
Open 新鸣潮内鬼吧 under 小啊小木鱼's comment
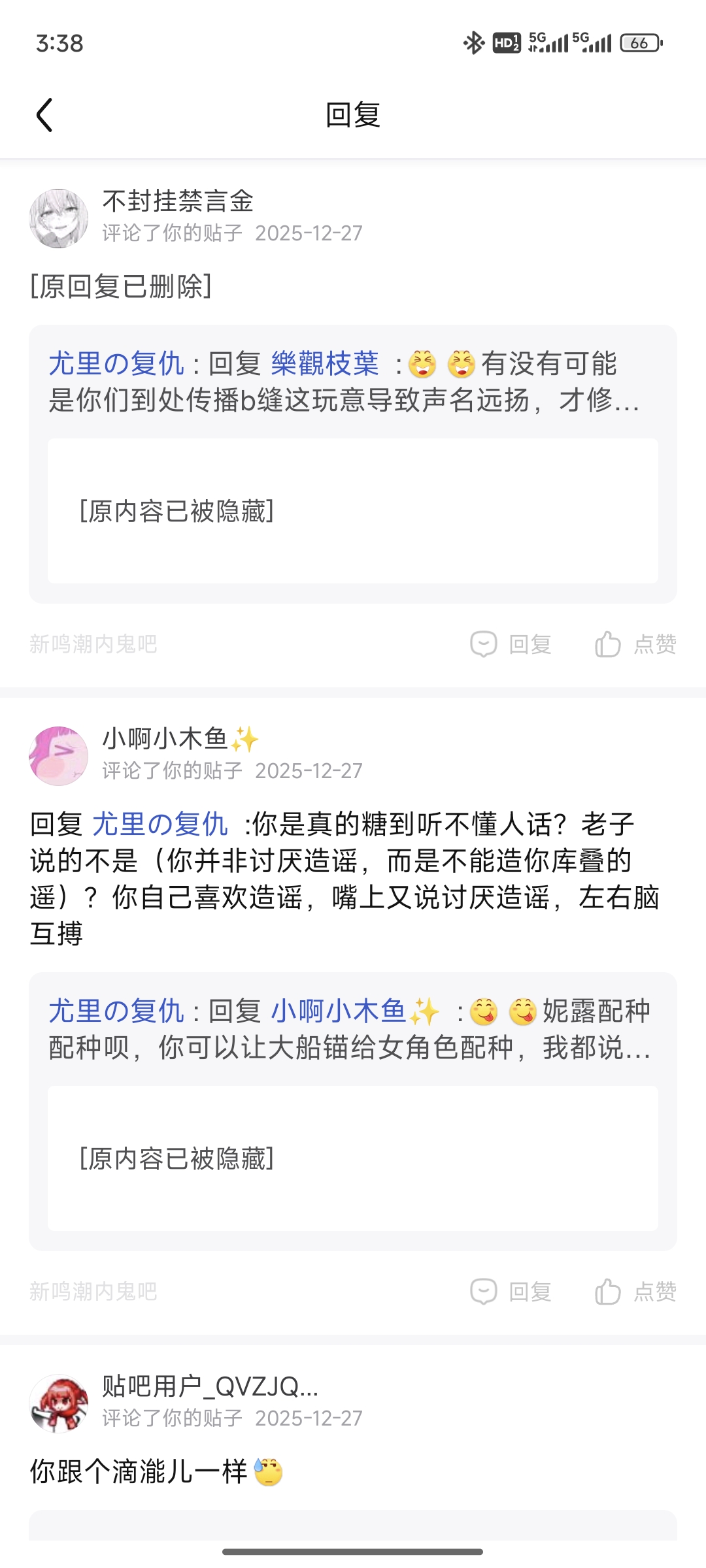click(93, 1292)
